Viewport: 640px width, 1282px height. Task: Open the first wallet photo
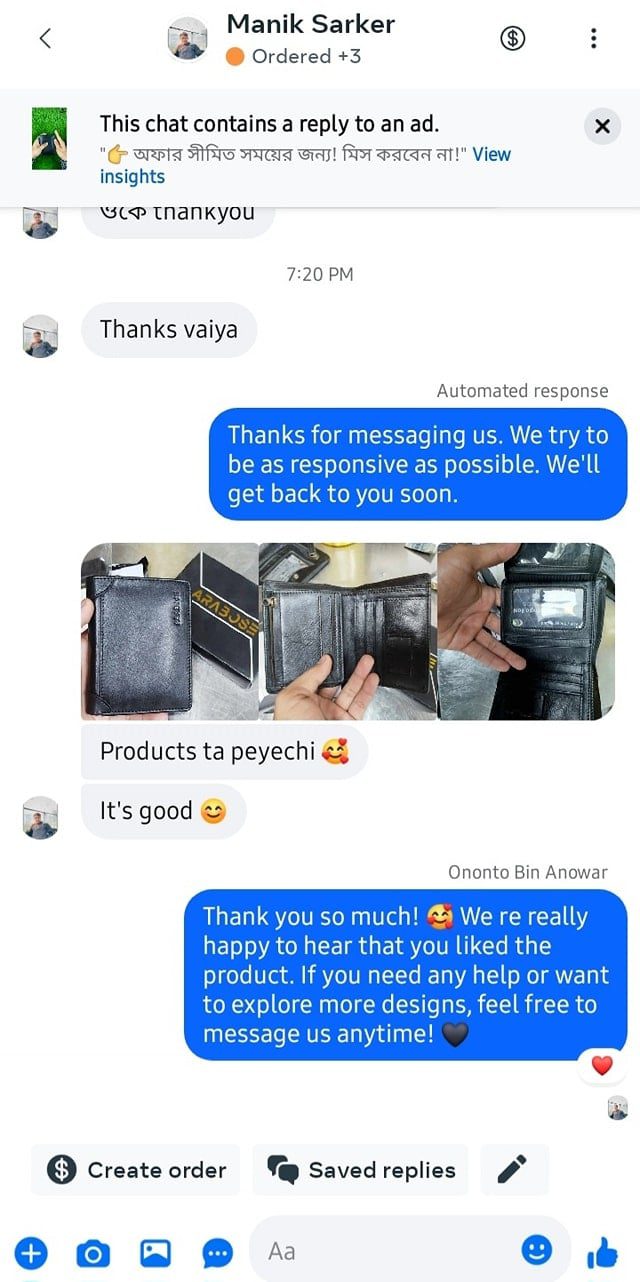169,631
